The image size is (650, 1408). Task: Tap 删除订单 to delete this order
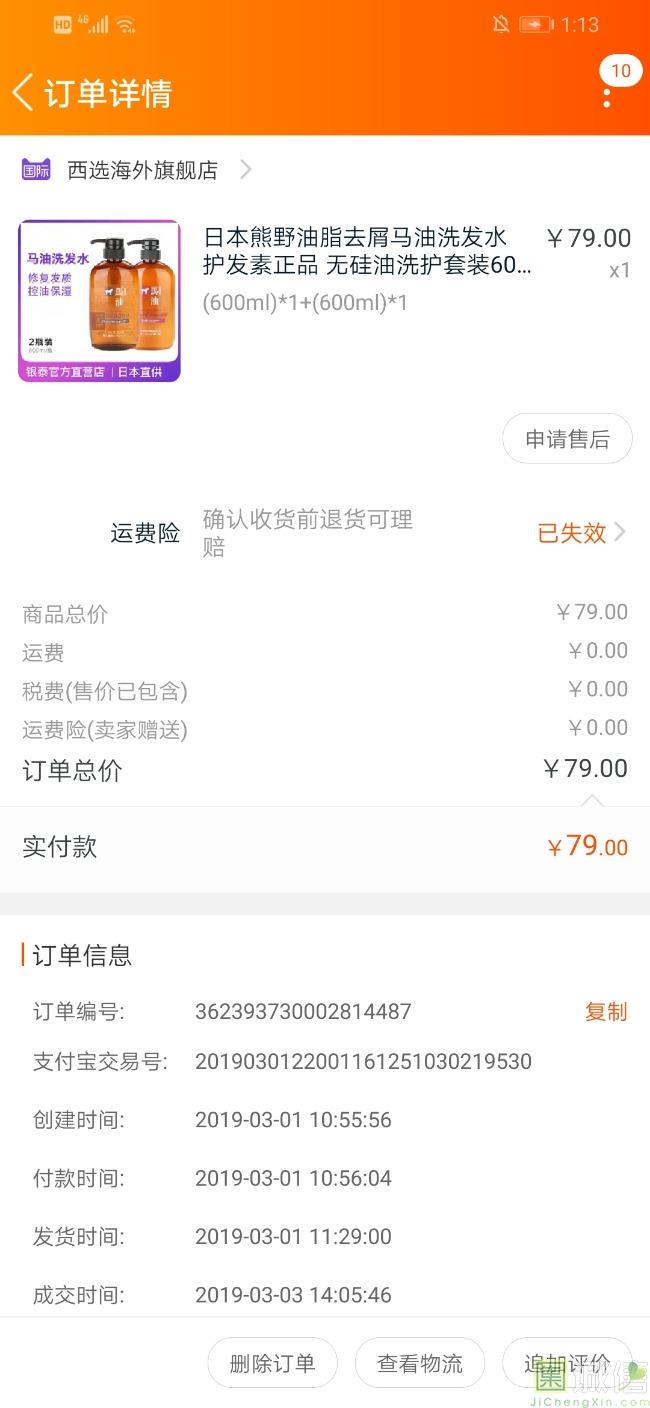(x=272, y=1363)
